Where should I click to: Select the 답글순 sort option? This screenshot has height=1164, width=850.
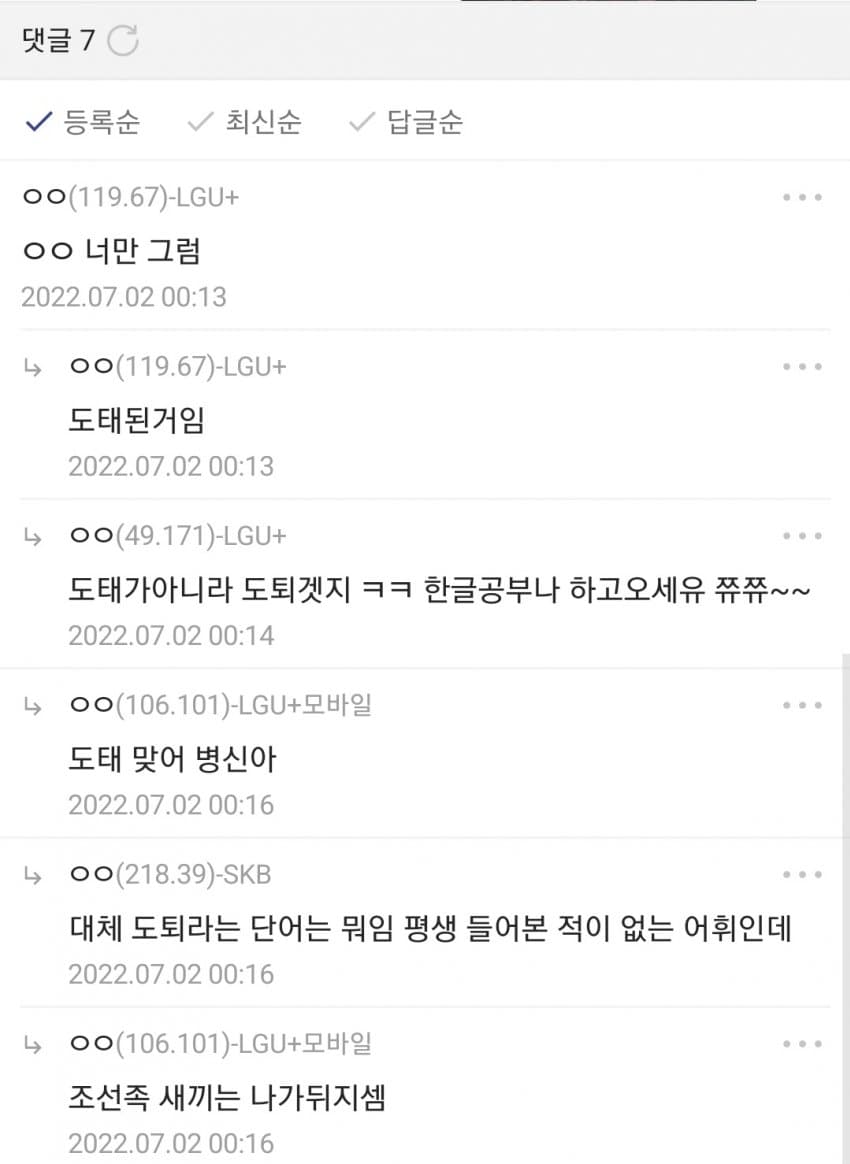[x=406, y=123]
